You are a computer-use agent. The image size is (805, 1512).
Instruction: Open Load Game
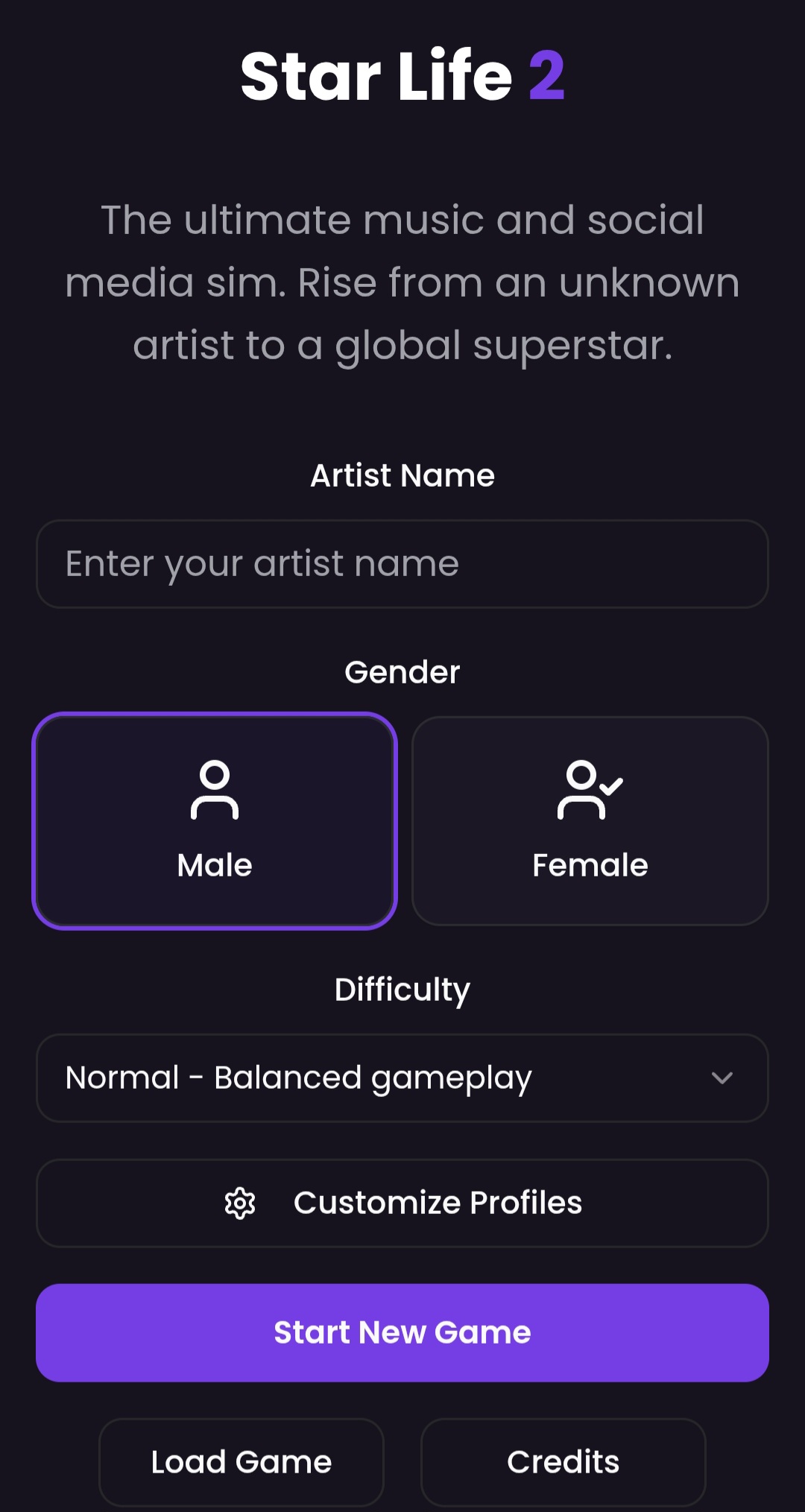241,1462
